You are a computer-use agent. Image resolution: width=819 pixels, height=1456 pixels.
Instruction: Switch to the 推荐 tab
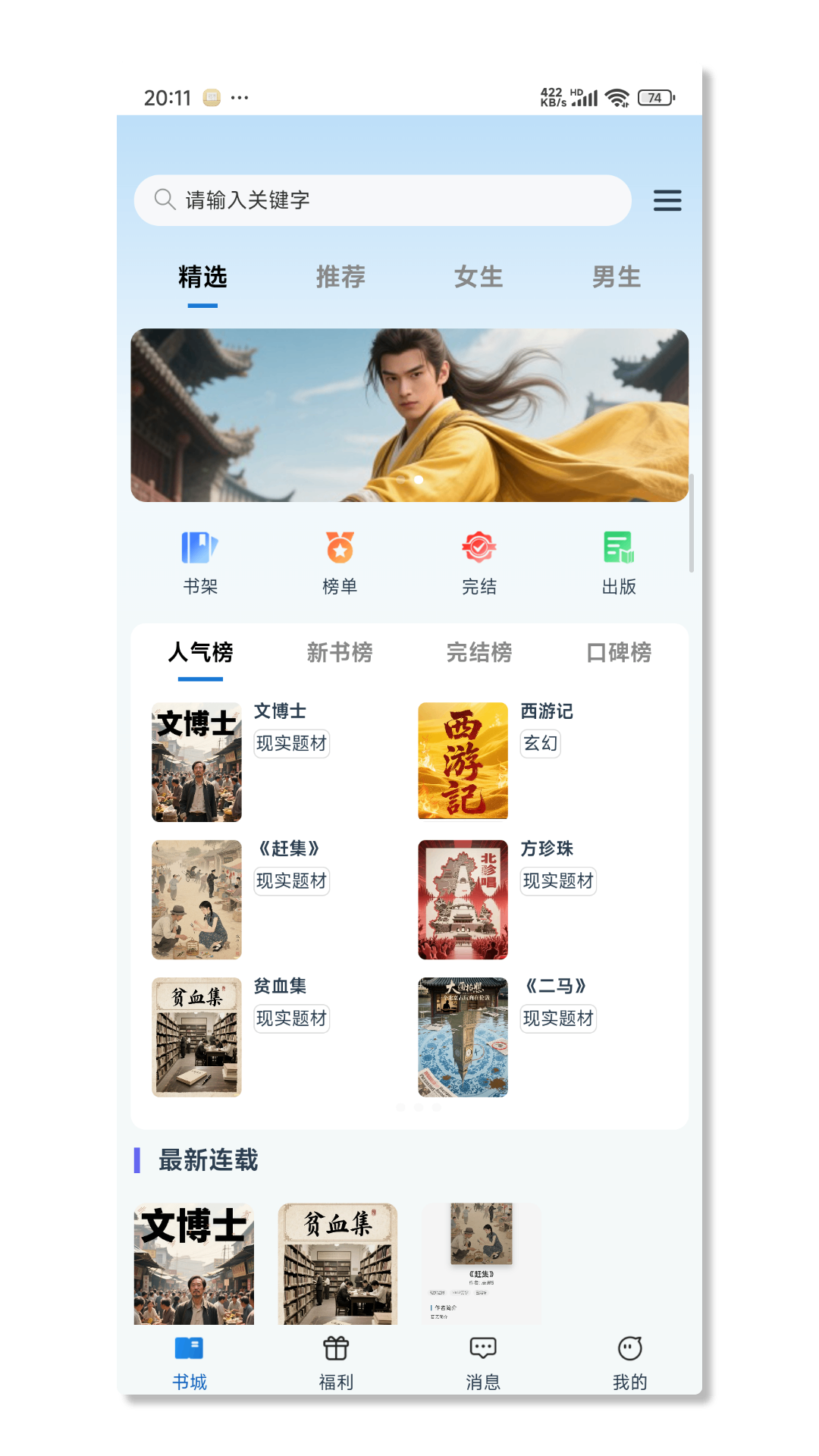340,278
